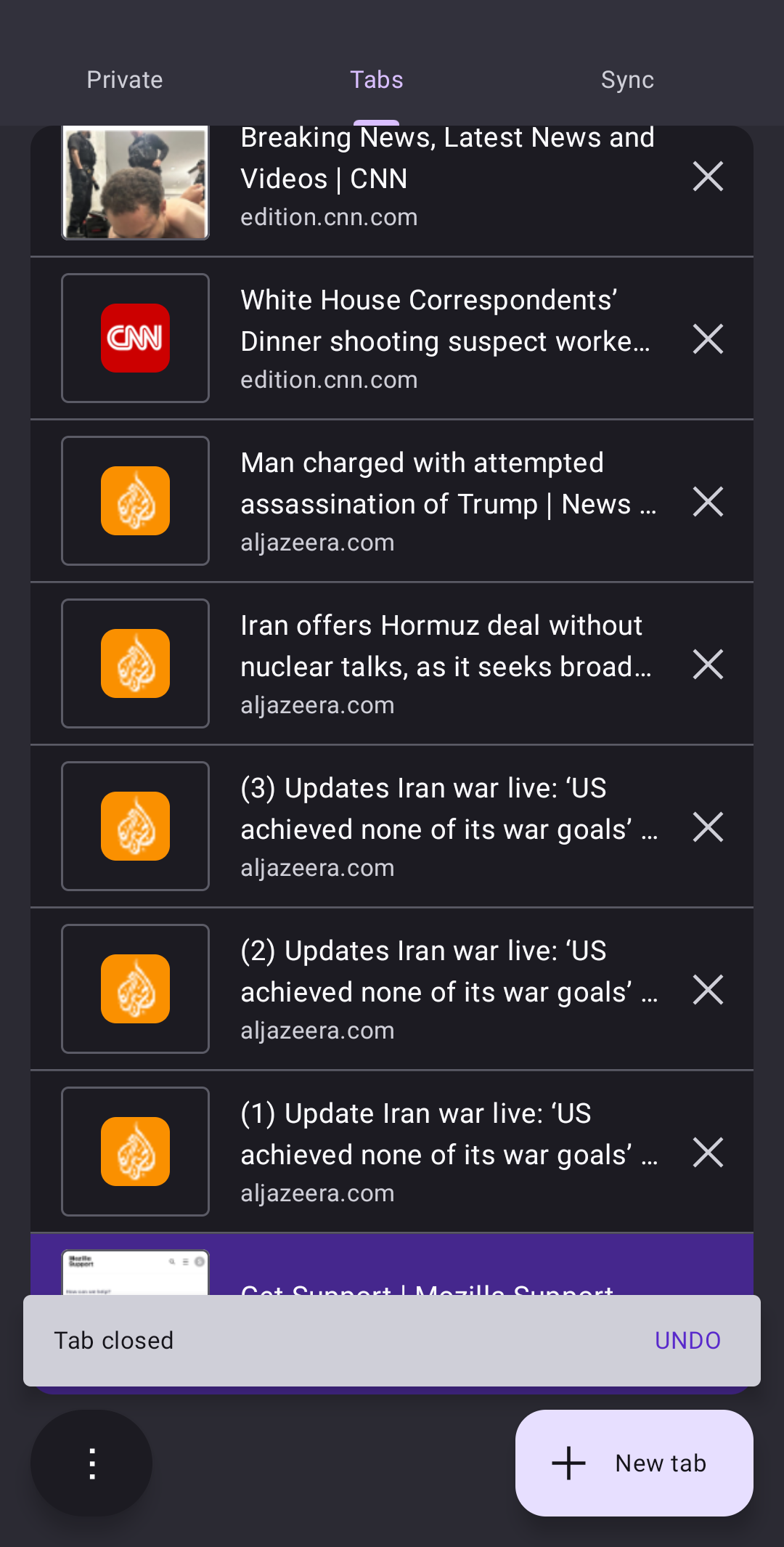Close the (3) Updates Iran war tab
Screen dimensions: 784x1547
tap(708, 827)
